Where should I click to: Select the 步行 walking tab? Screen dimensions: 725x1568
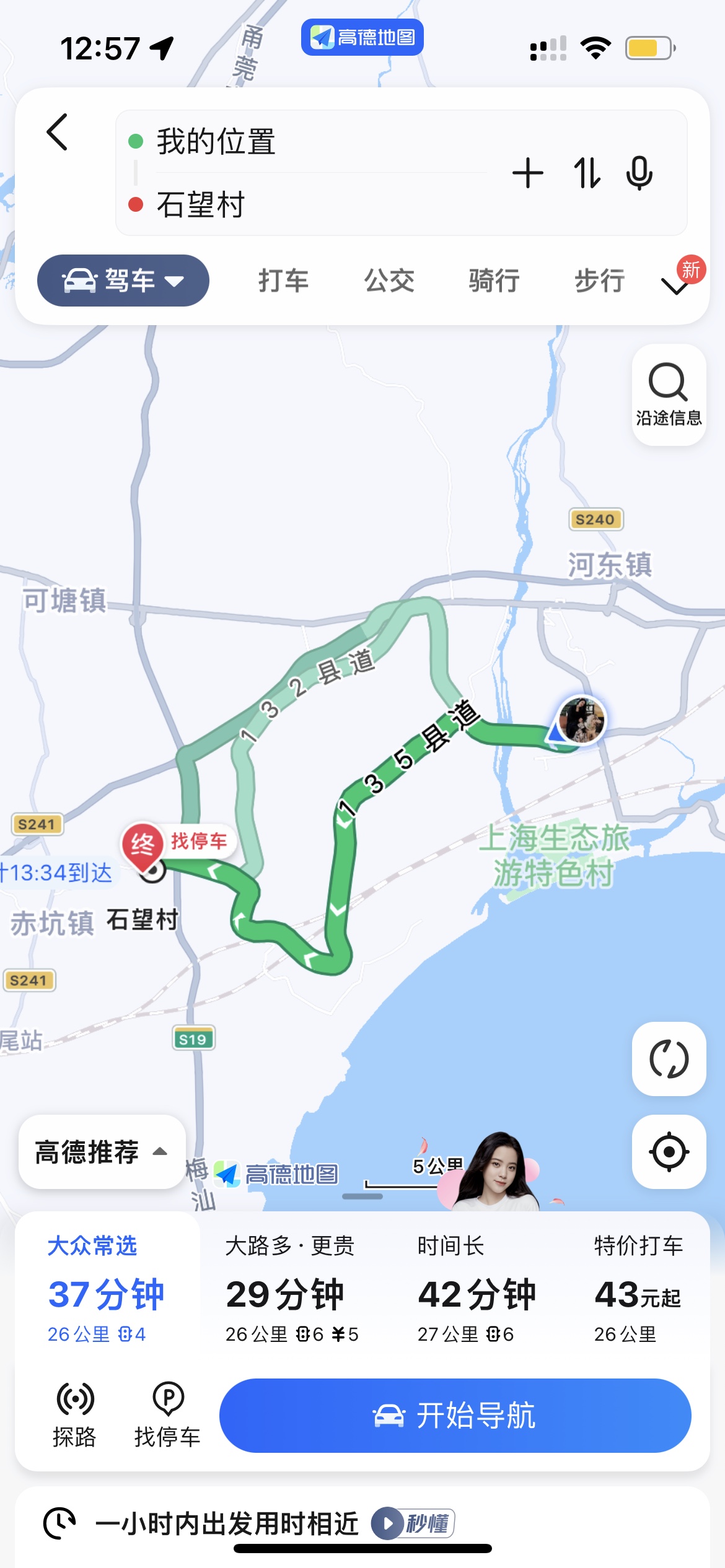(x=599, y=281)
